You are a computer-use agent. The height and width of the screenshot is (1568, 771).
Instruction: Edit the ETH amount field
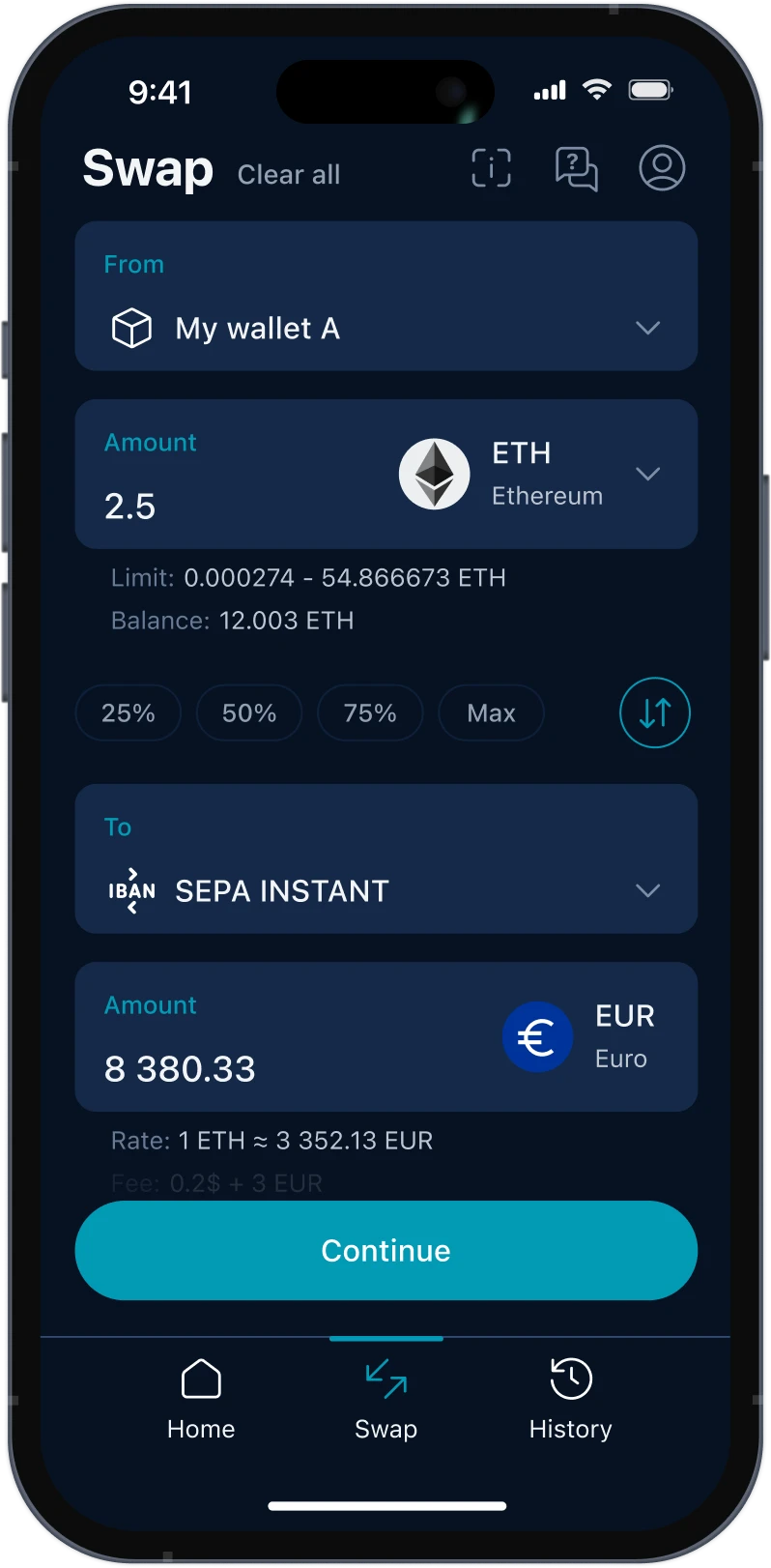coord(222,506)
